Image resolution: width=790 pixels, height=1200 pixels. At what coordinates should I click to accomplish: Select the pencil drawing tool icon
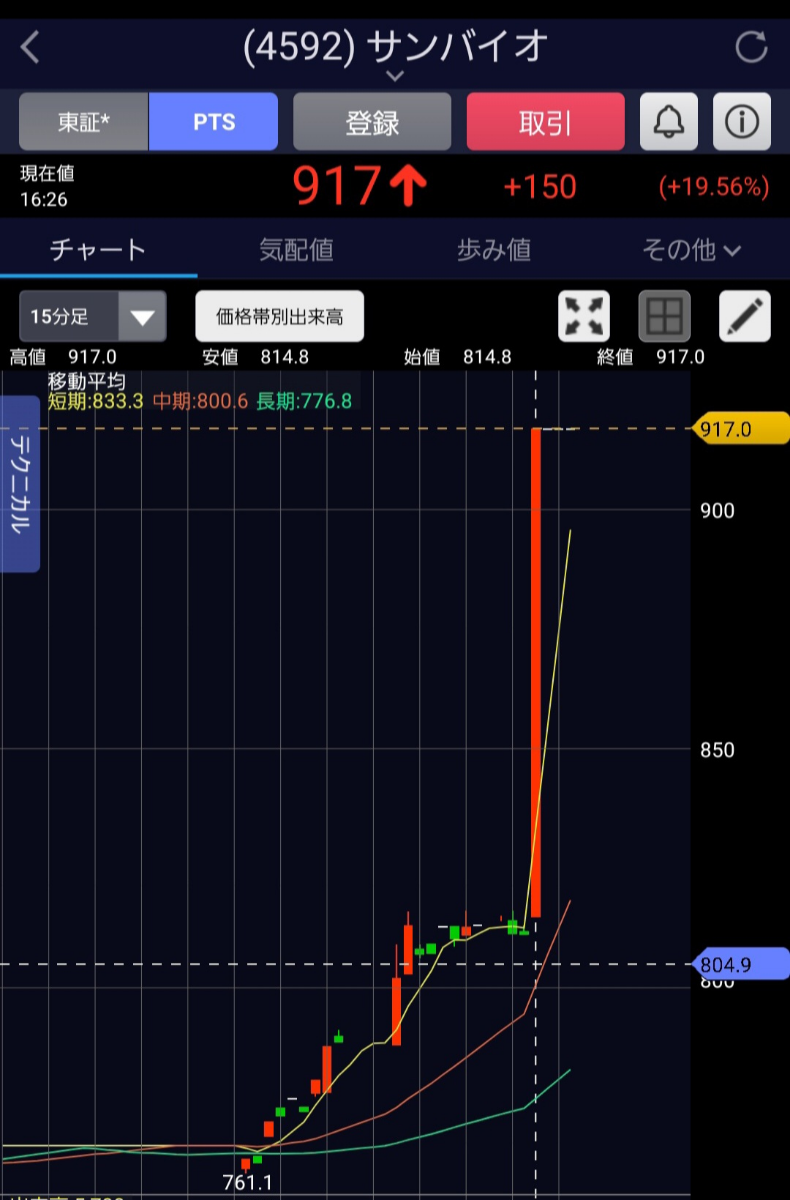[744, 315]
